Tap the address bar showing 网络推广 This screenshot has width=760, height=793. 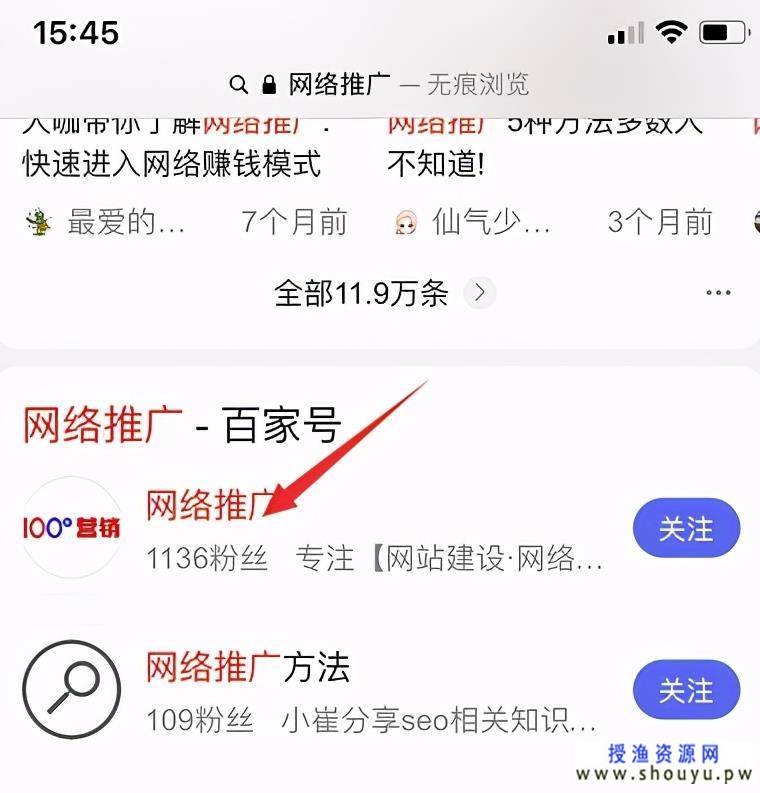pyautogui.click(x=380, y=84)
